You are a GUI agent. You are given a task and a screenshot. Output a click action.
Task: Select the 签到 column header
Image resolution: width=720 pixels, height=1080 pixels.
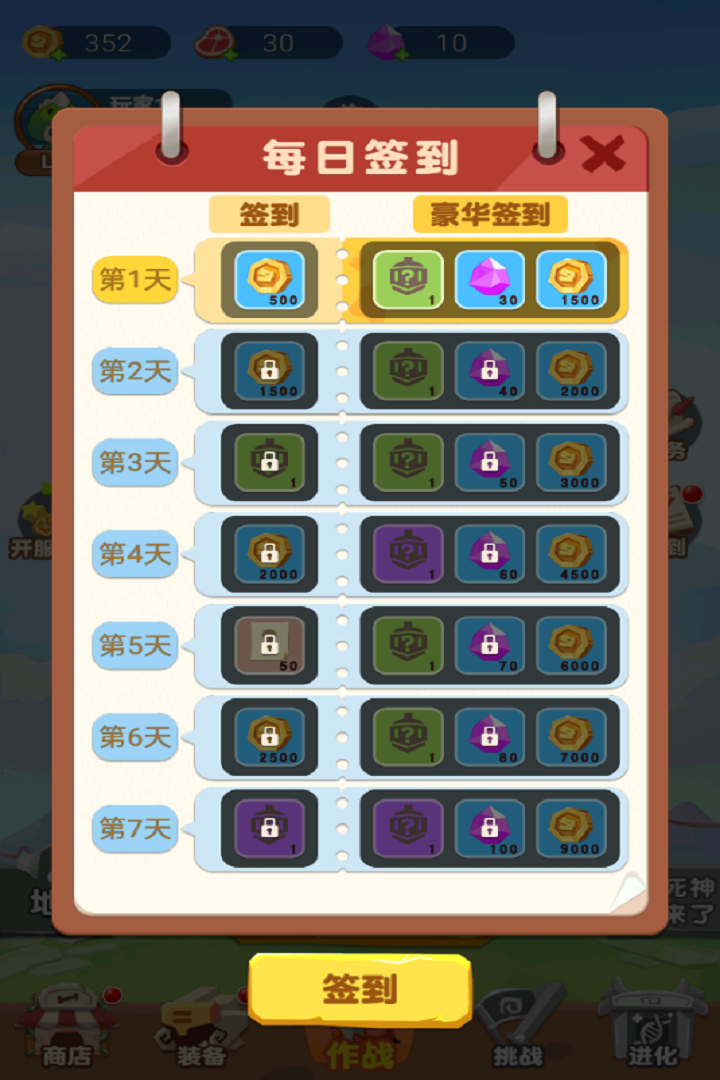point(266,214)
